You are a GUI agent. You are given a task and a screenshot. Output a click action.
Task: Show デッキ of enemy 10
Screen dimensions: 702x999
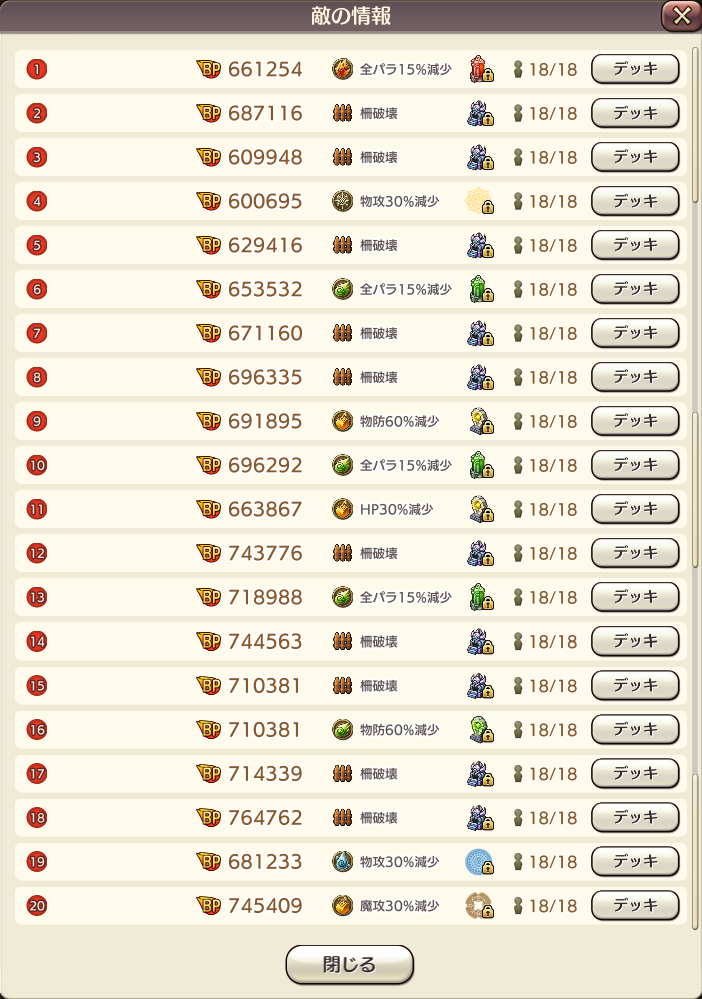tap(635, 465)
